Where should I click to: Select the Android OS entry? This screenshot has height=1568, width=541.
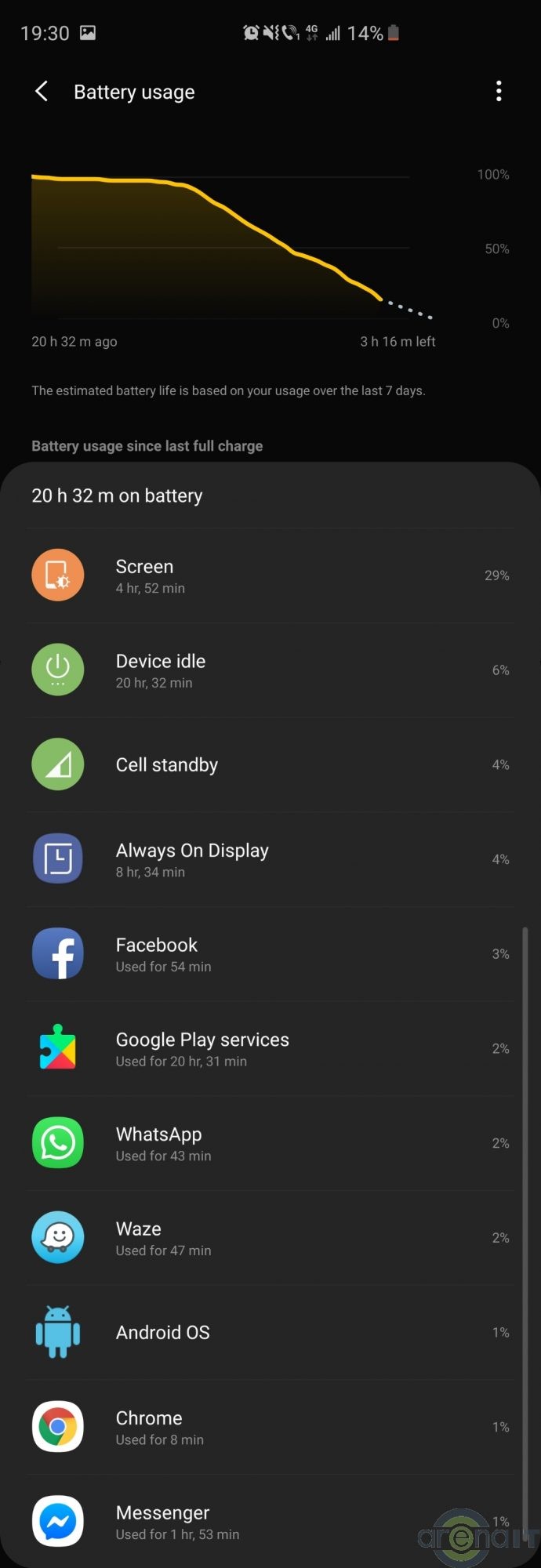click(270, 1332)
